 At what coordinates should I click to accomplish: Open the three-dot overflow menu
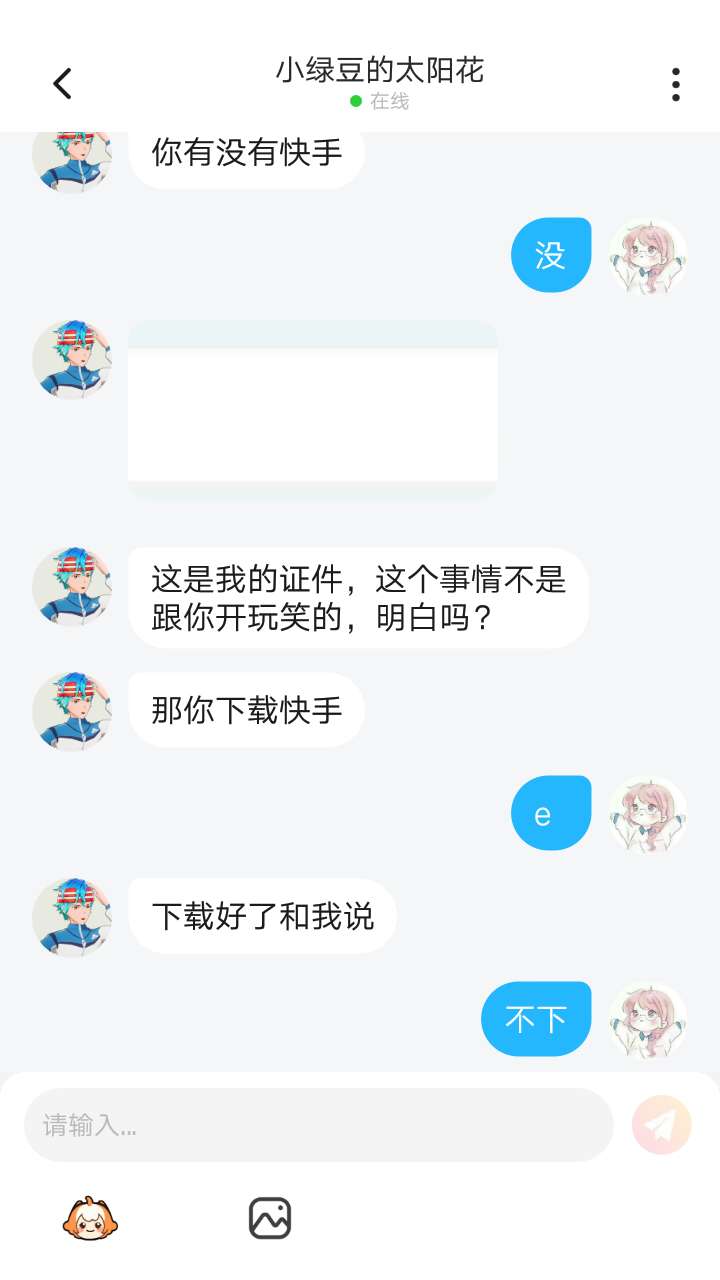point(676,85)
